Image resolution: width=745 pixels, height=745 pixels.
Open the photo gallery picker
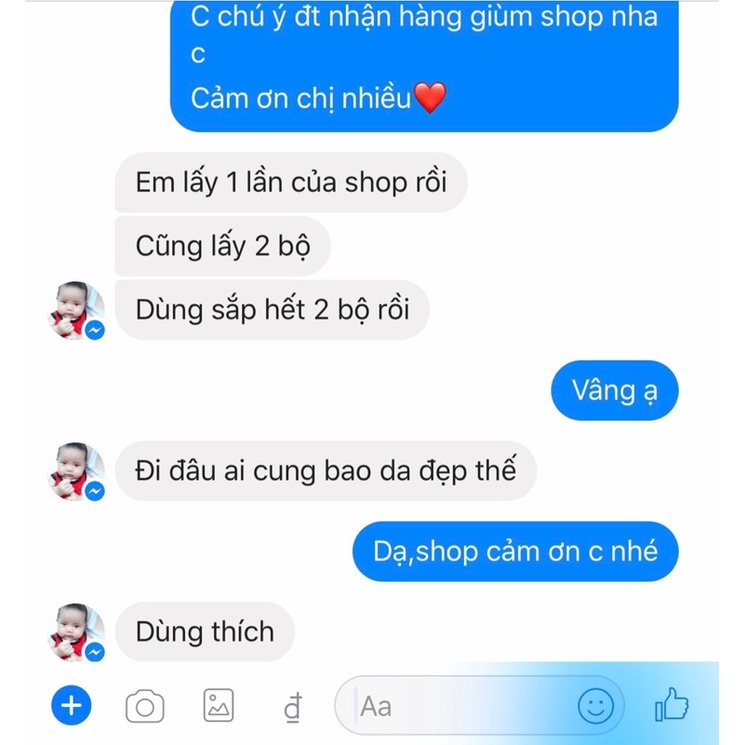(x=218, y=706)
